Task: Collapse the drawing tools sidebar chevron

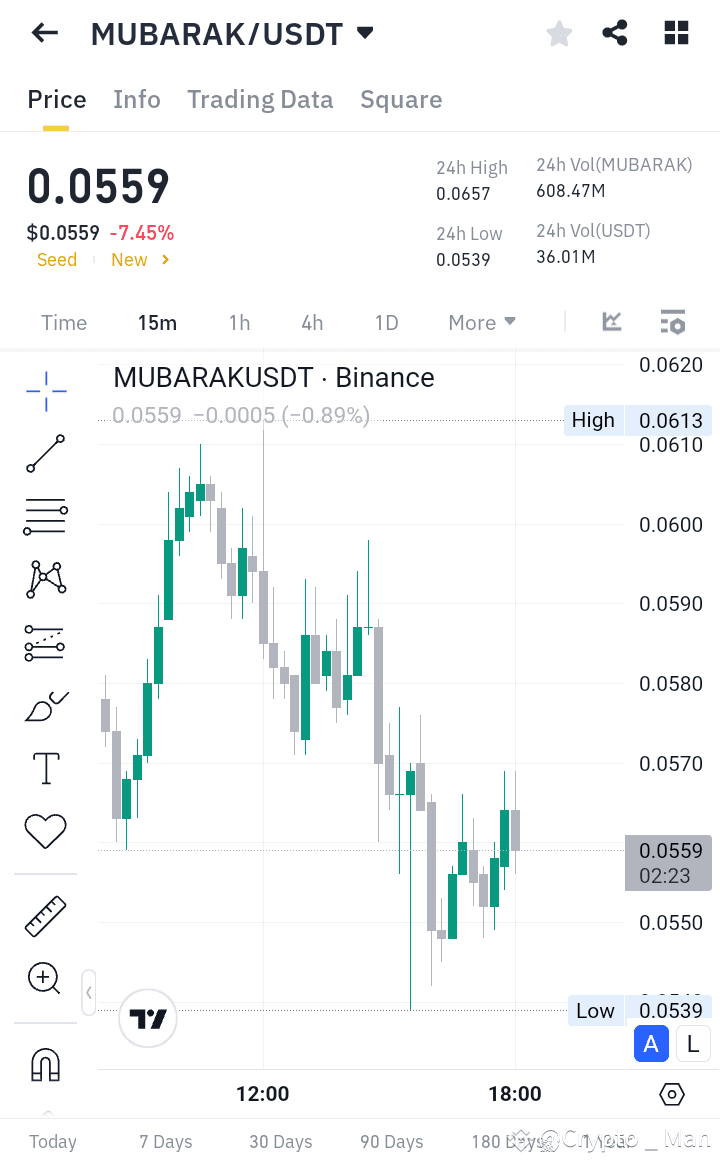Action: (88, 992)
